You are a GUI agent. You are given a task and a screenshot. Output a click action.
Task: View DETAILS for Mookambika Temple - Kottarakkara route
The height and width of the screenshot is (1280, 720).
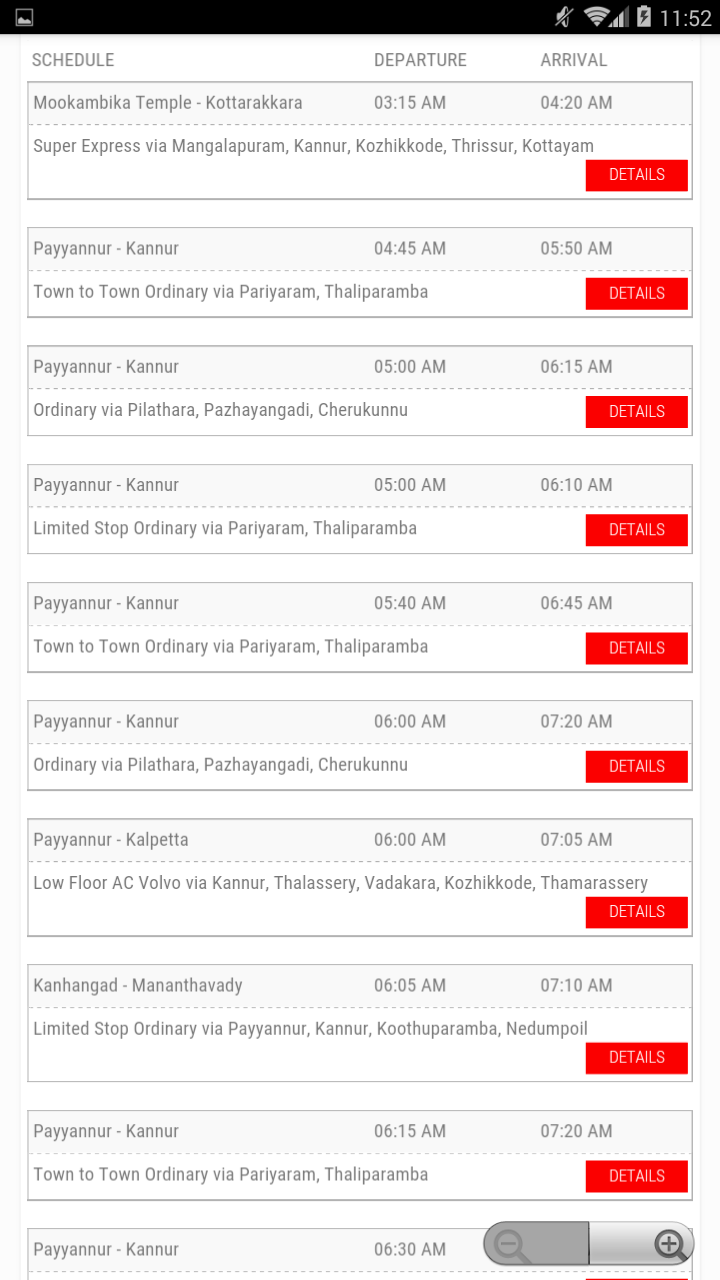636,174
